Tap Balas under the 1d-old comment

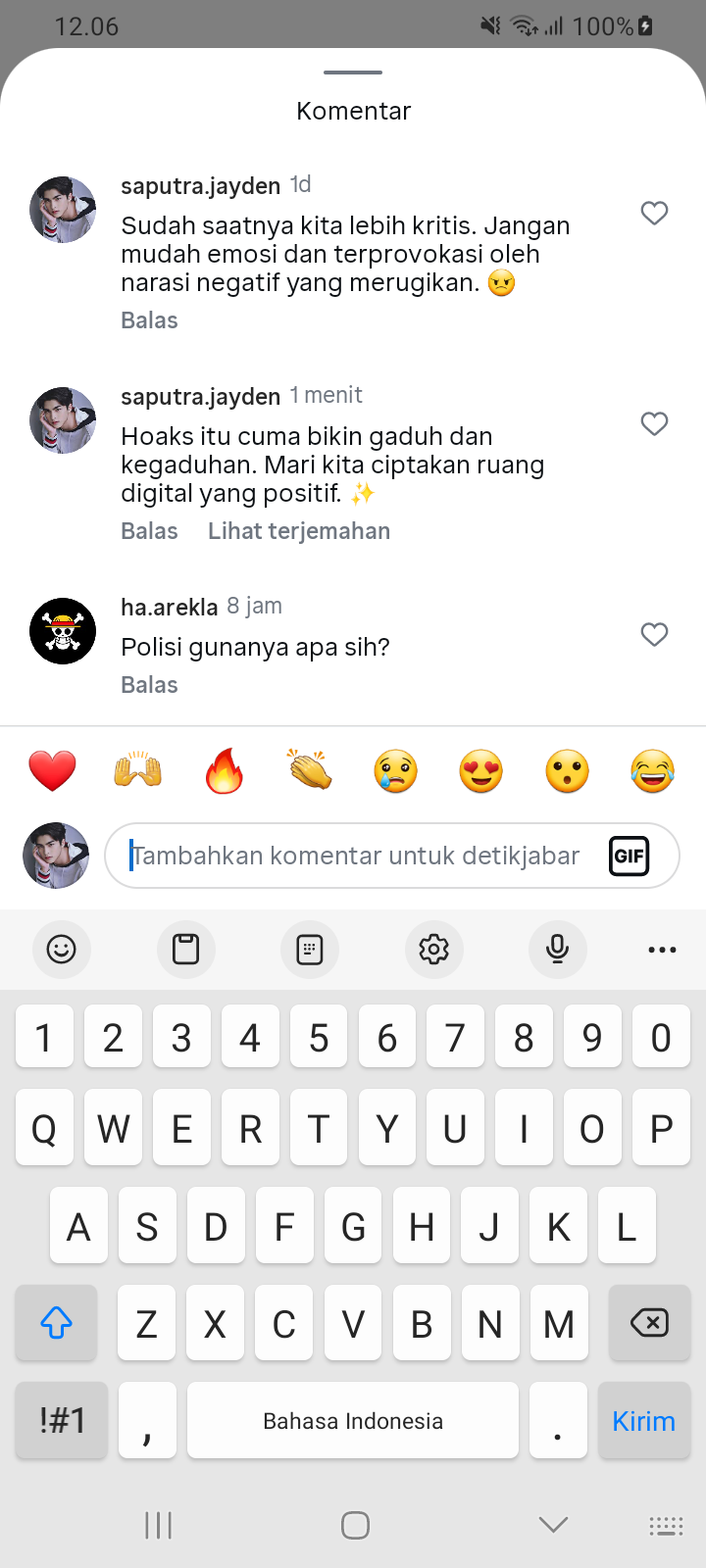pos(149,320)
